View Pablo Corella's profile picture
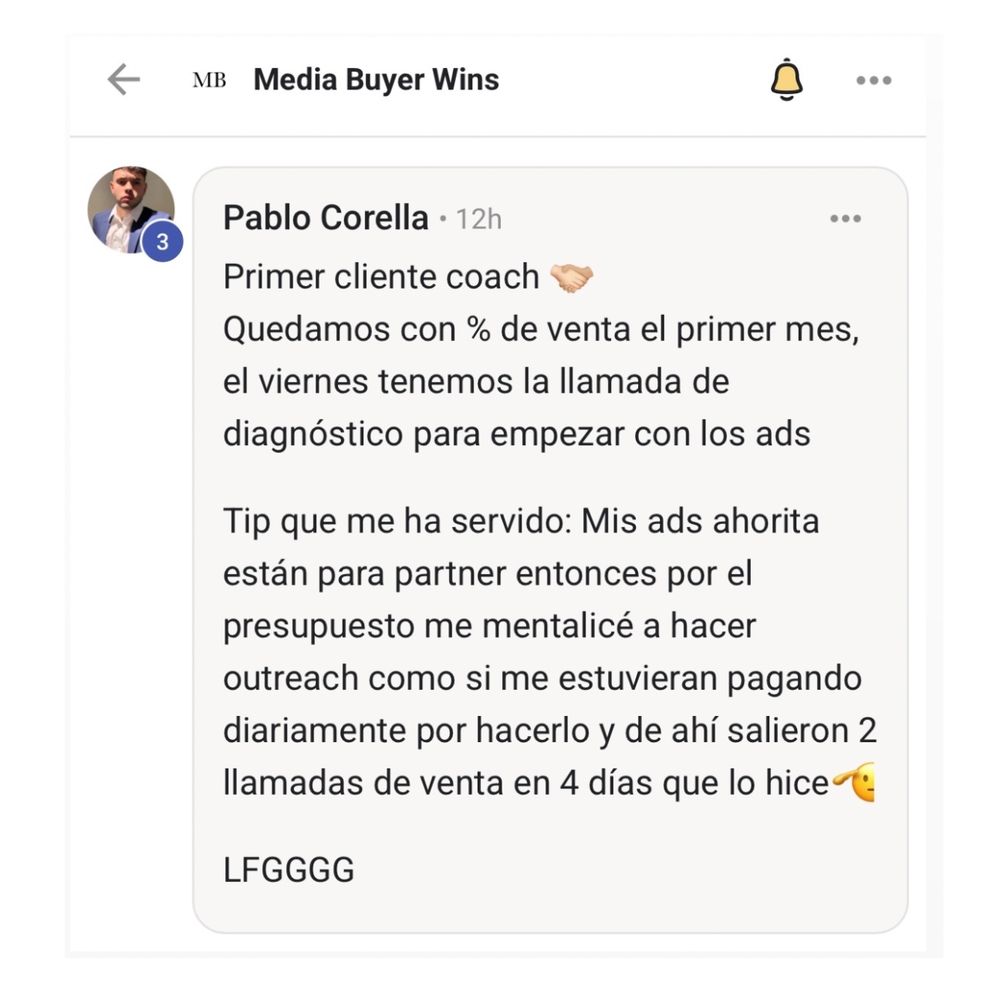 click(x=132, y=210)
